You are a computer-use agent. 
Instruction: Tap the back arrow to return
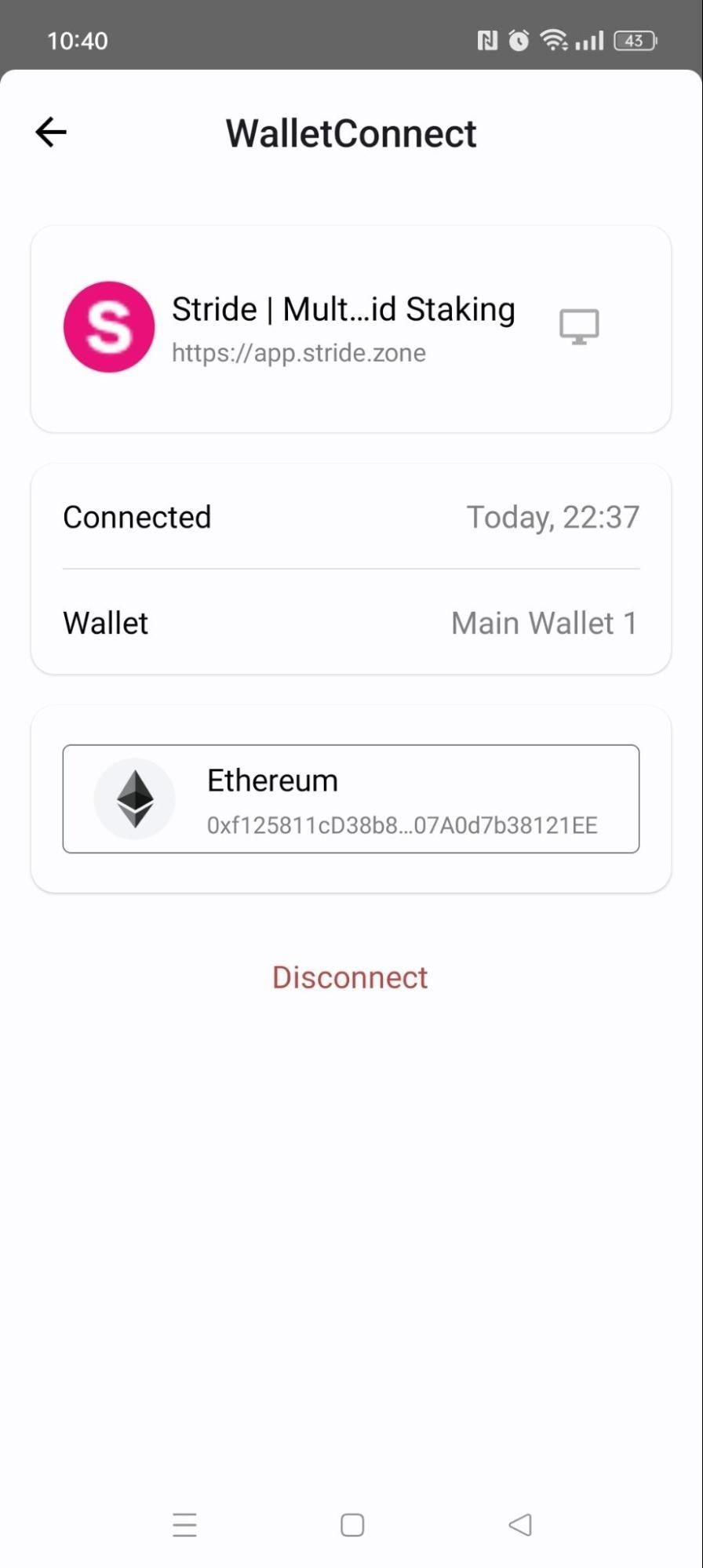(x=49, y=131)
